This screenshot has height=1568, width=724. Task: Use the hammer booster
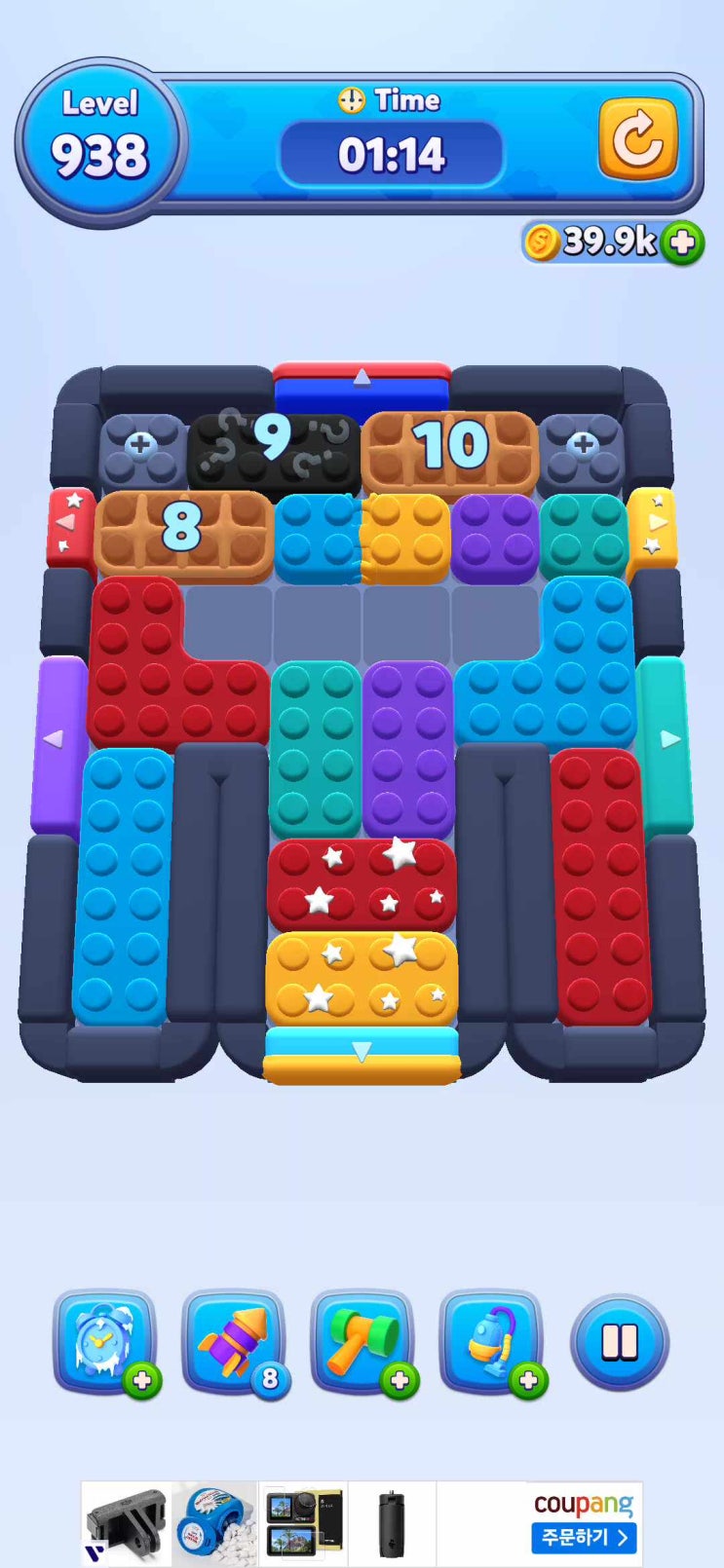click(362, 1342)
